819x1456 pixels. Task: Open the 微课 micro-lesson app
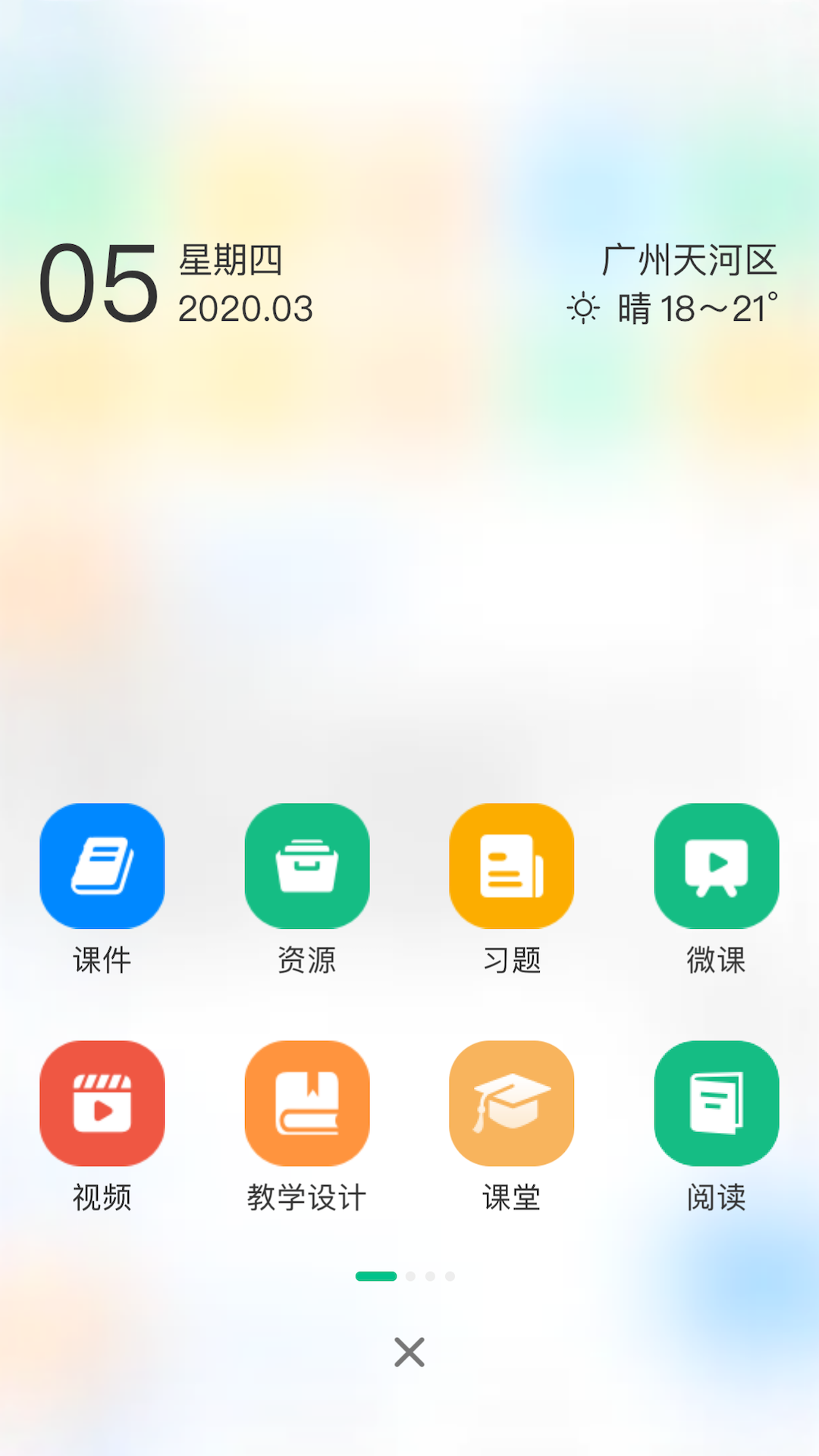point(716,865)
